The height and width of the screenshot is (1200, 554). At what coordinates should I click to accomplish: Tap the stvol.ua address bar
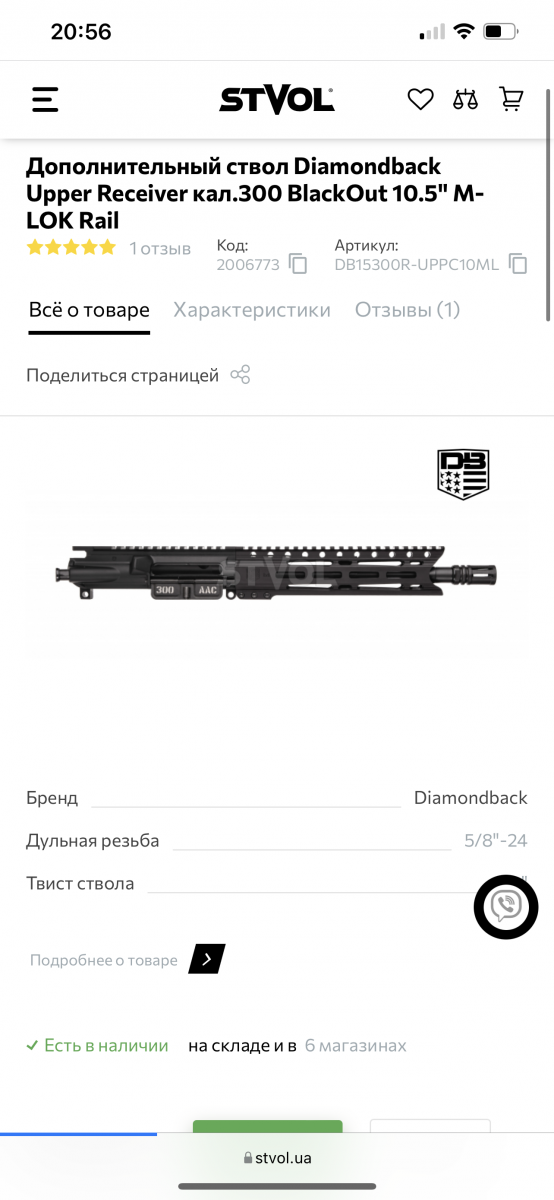tap(277, 1158)
